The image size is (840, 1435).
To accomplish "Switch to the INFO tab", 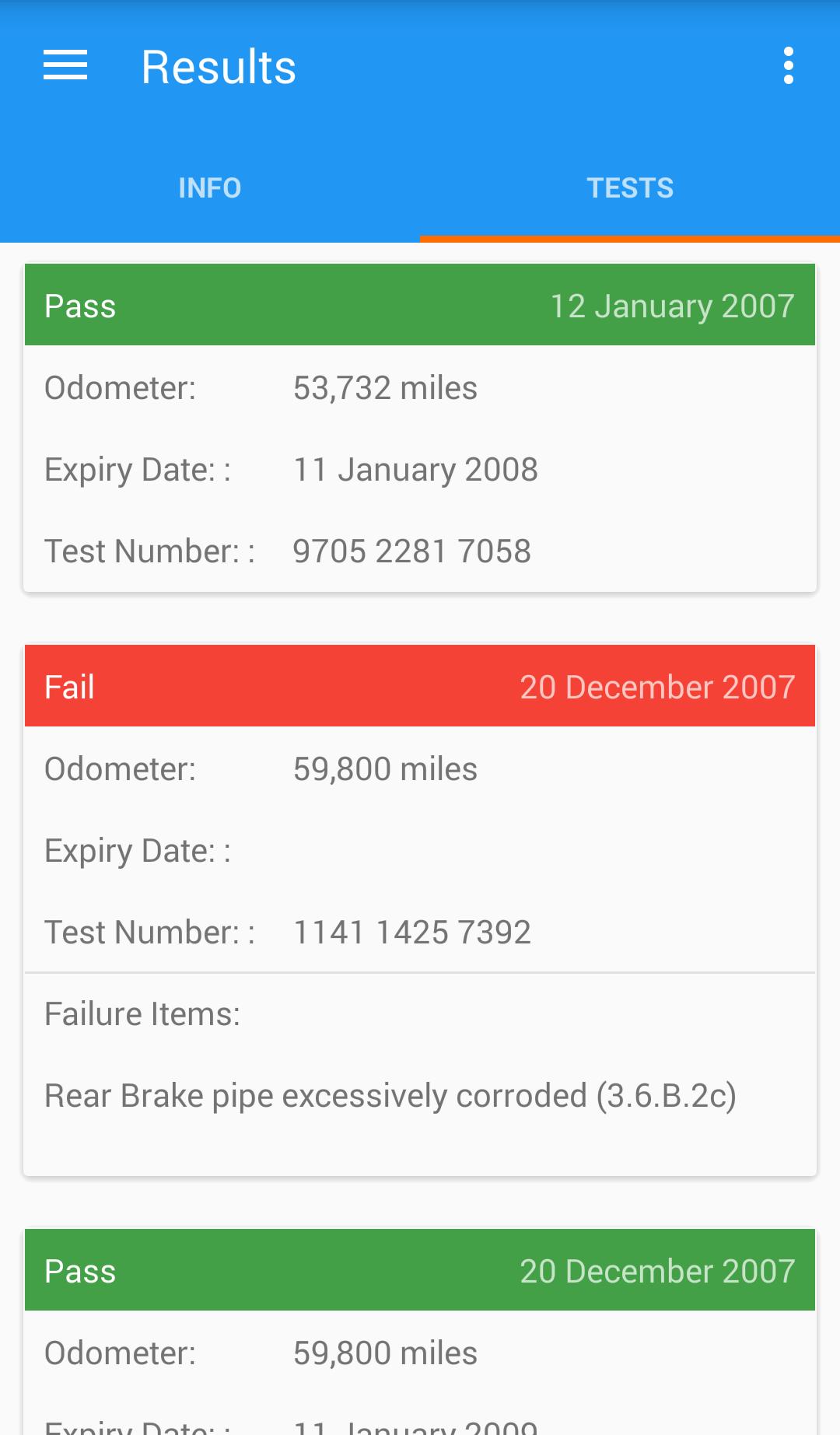I will tap(210, 187).
